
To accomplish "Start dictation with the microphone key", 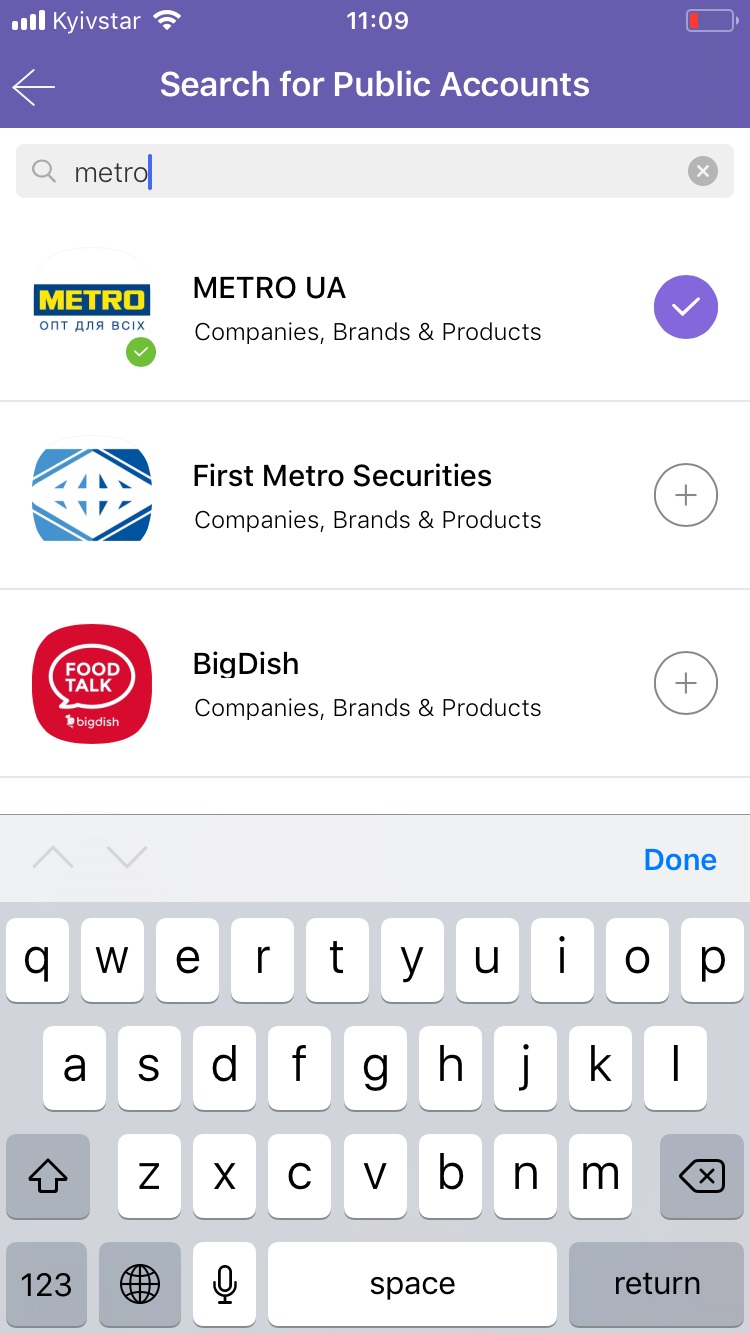I will (225, 1284).
